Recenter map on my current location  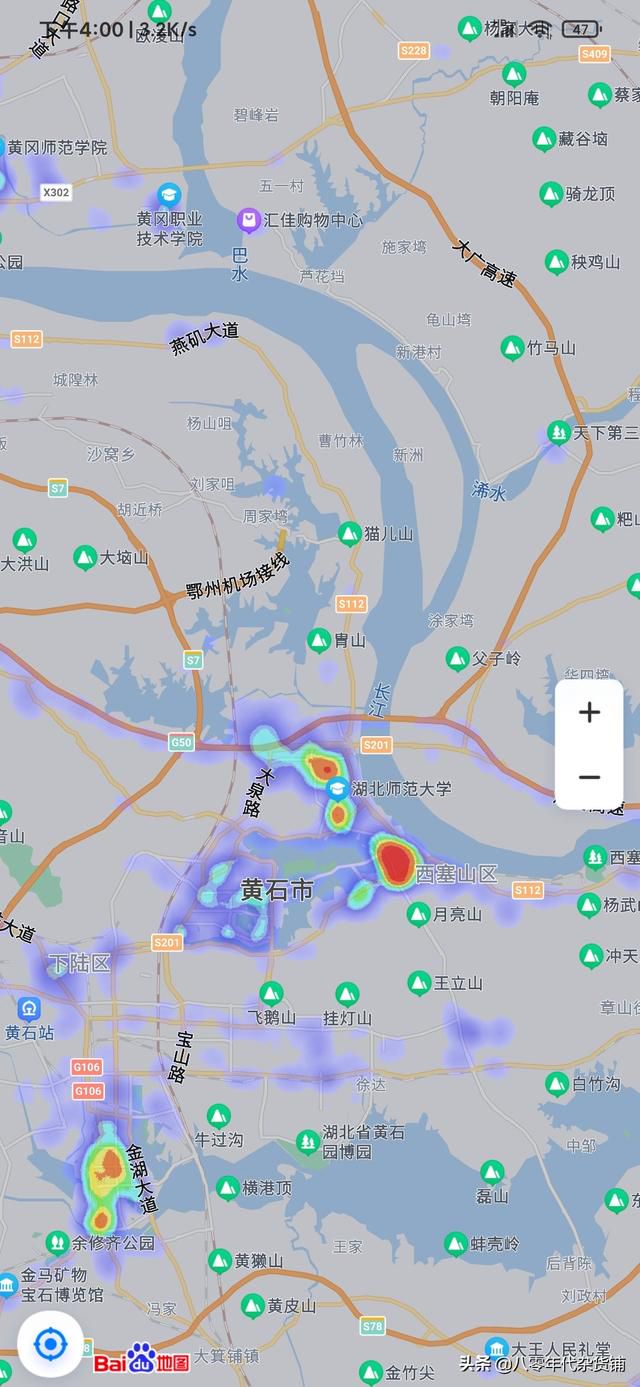point(50,1344)
